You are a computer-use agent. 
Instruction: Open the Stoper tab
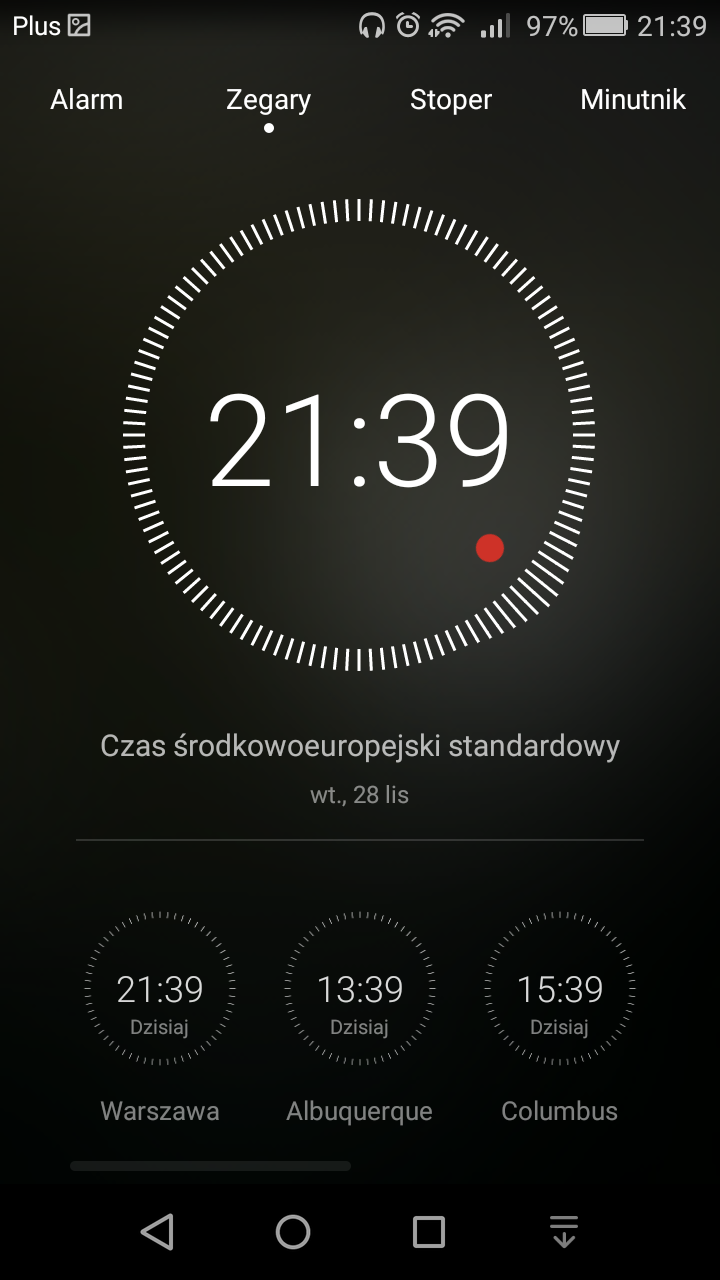(451, 100)
